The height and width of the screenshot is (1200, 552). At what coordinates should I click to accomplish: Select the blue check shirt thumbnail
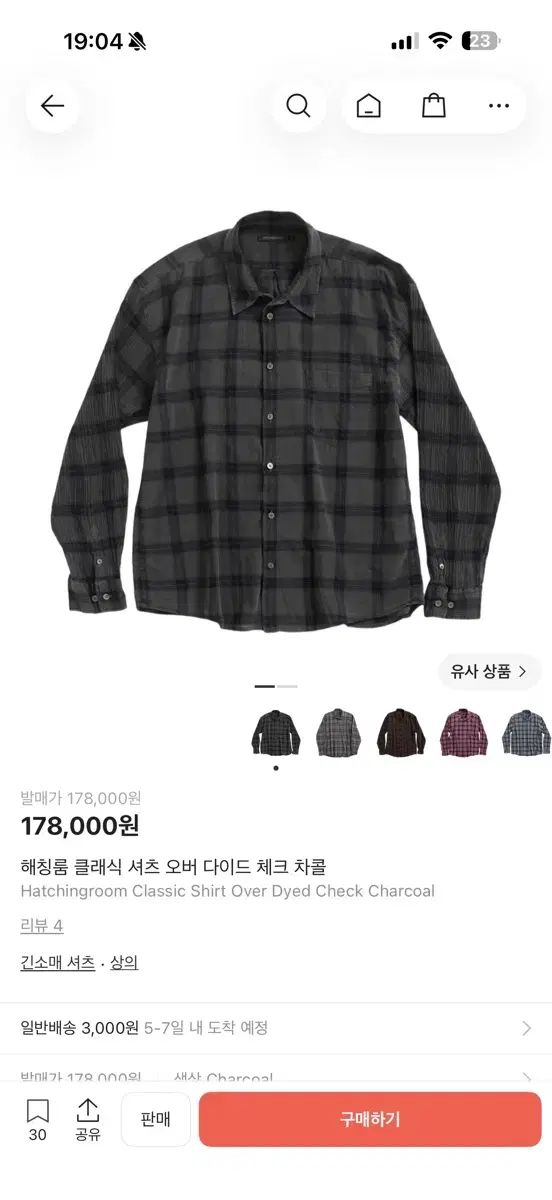pyautogui.click(x=526, y=732)
